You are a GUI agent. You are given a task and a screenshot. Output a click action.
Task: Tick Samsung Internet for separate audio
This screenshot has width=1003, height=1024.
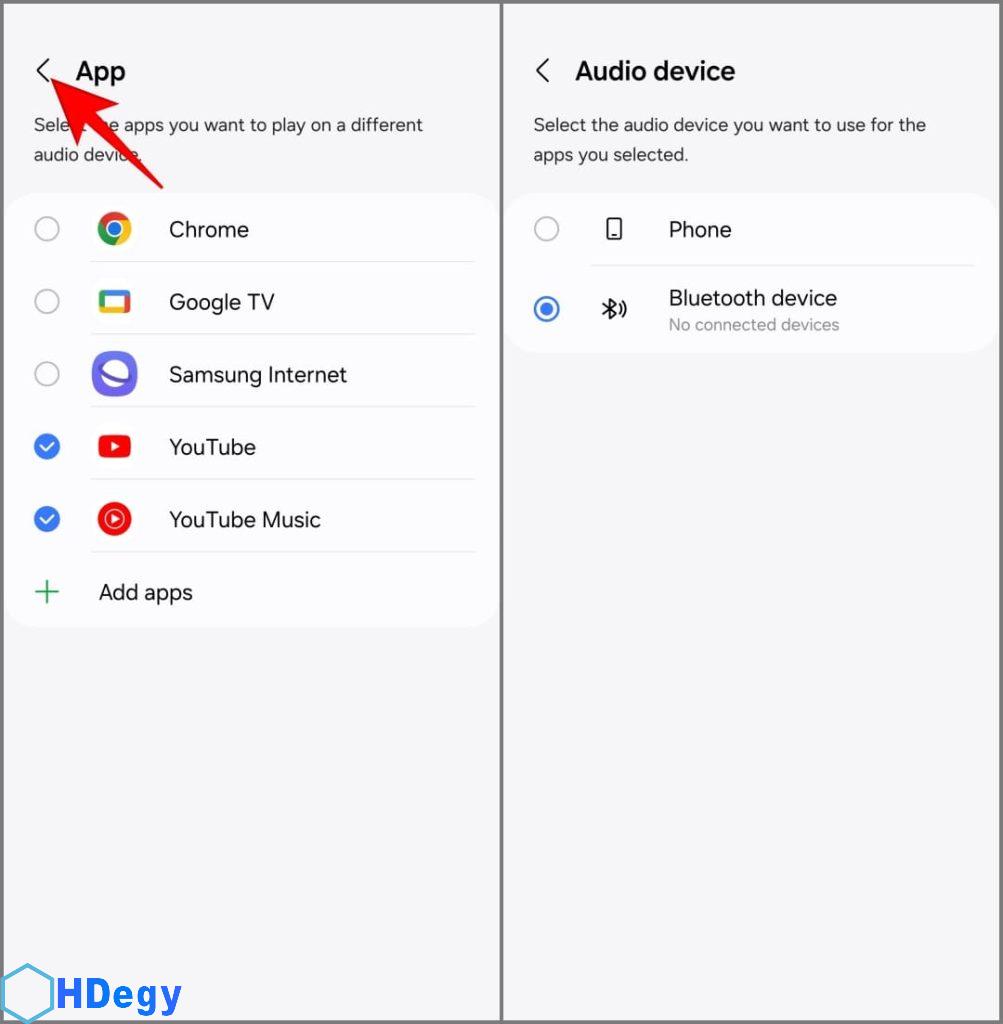[47, 375]
